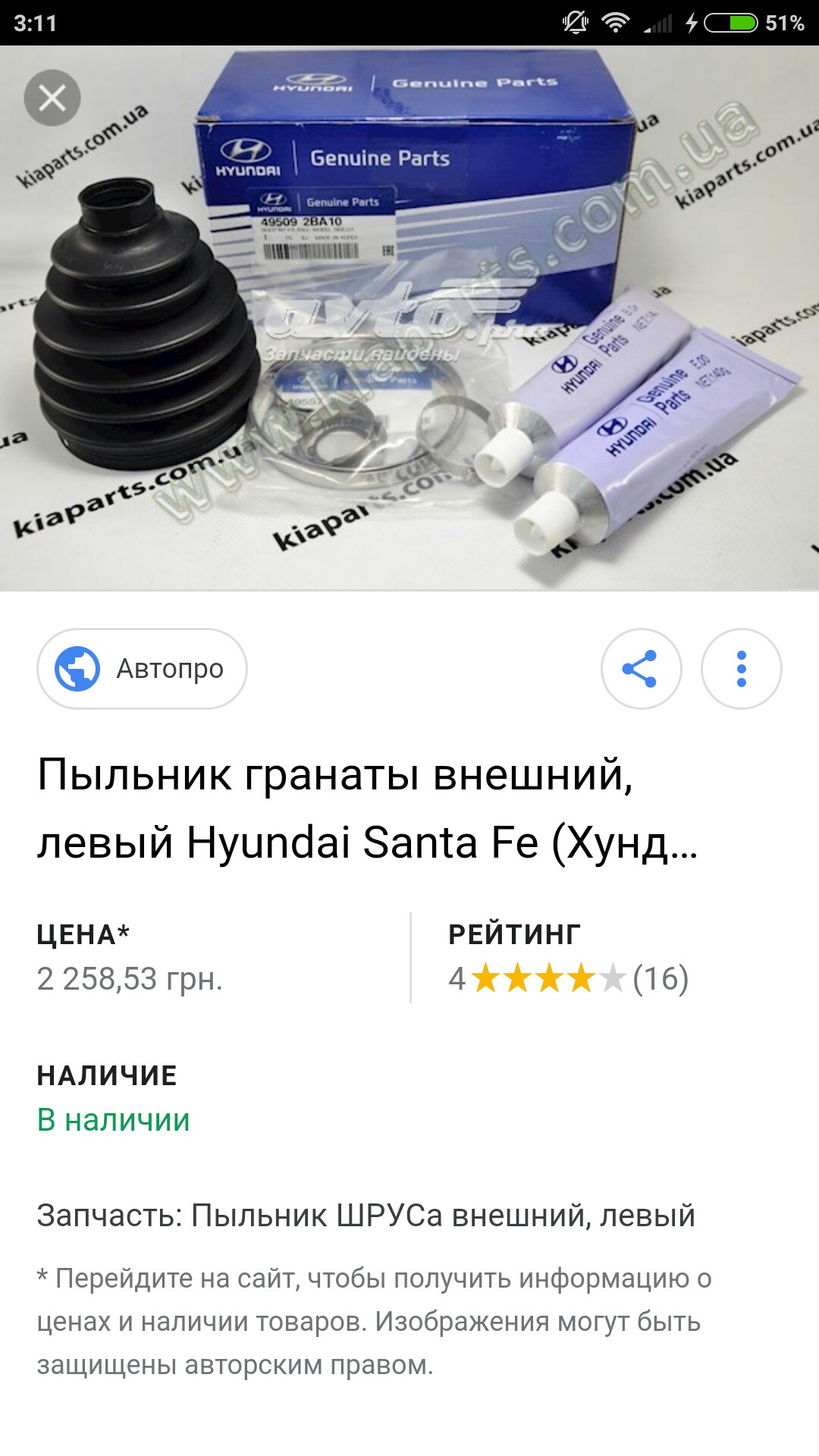
Task: Close the image preview
Action: point(52,98)
